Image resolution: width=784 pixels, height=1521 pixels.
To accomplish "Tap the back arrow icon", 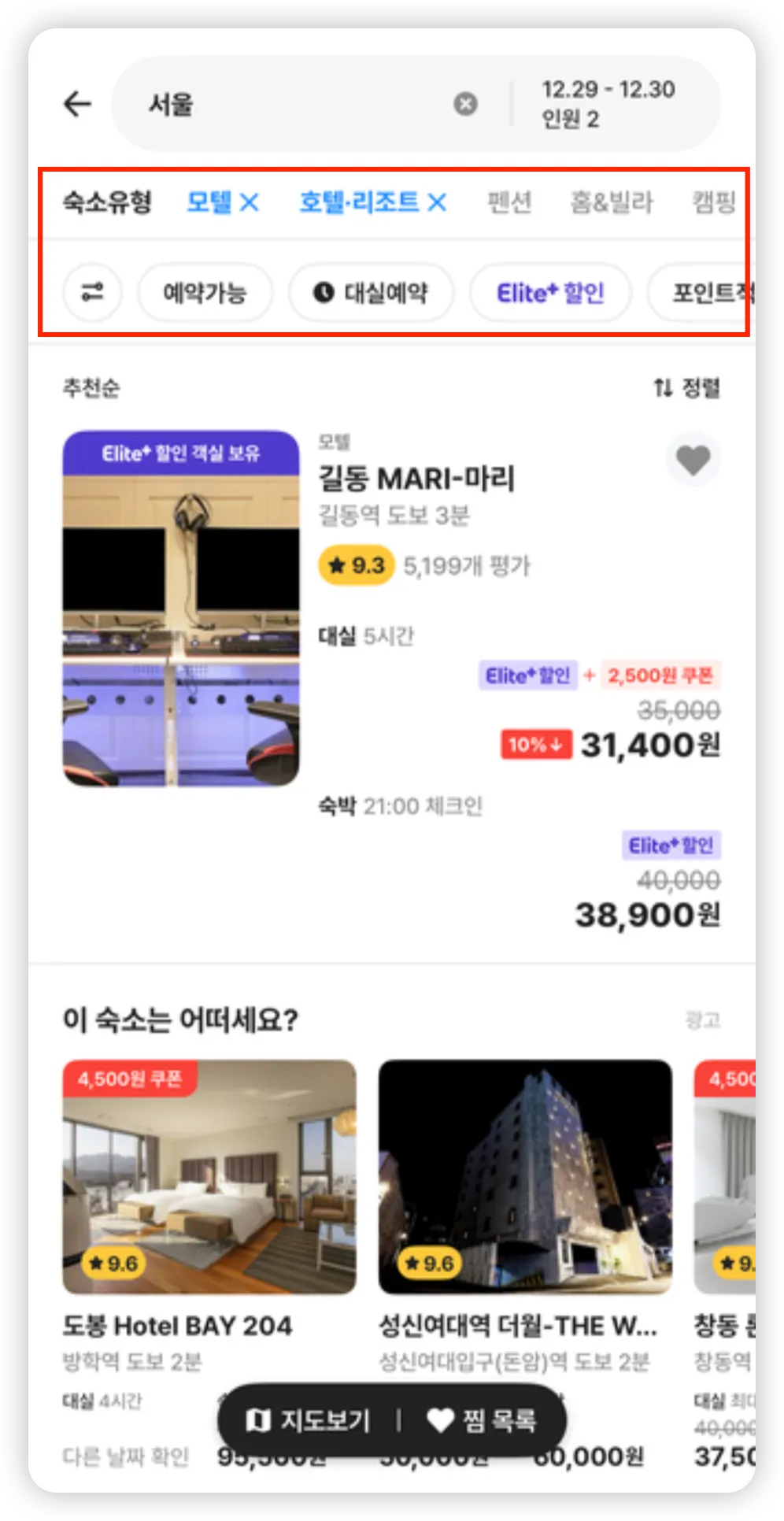I will [x=76, y=103].
